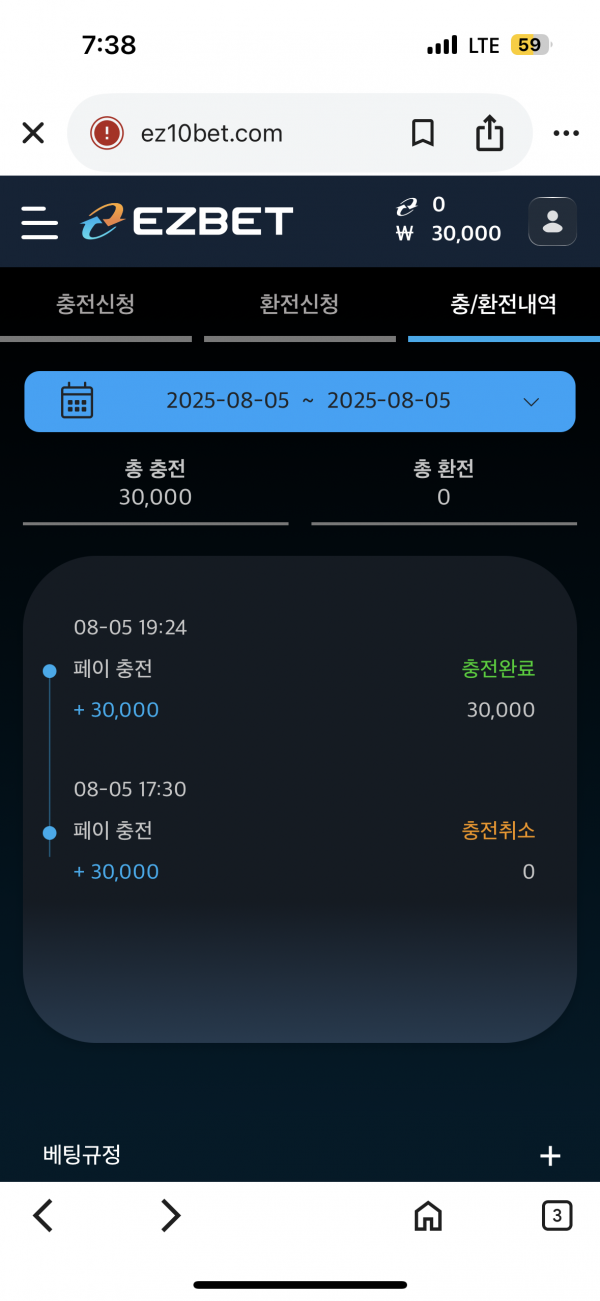This screenshot has height=1301, width=600.
Task: Go forward to the next page
Action: click(171, 1215)
